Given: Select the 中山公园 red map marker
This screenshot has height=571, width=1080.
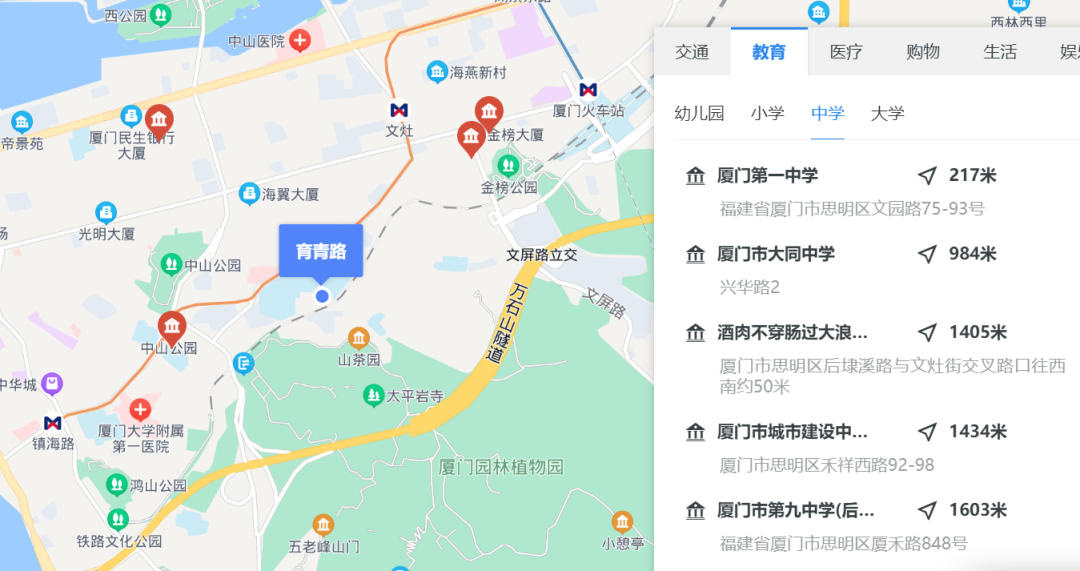Looking at the screenshot, I should pyautogui.click(x=172, y=326).
